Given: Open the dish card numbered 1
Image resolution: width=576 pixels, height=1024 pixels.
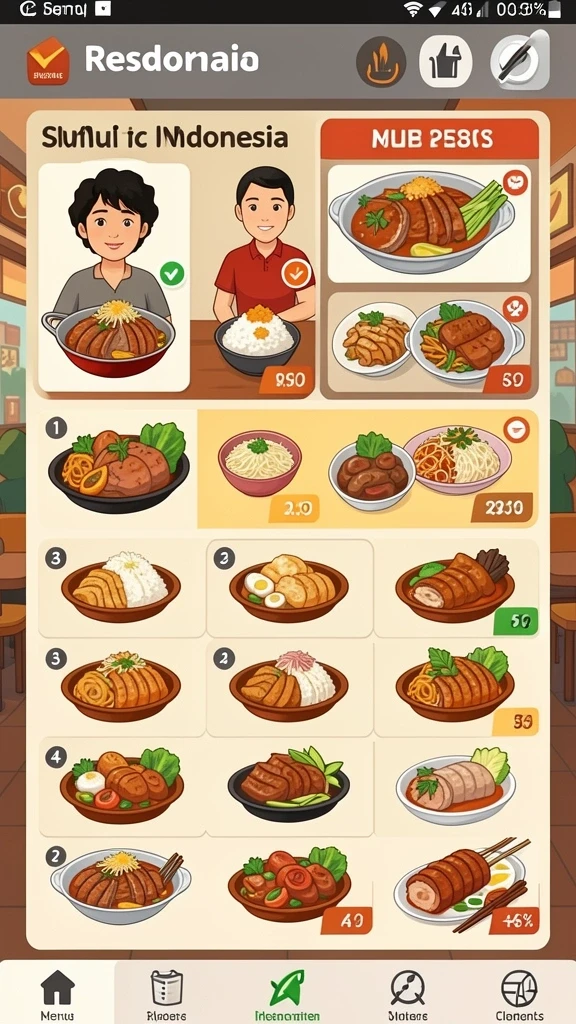Looking at the screenshot, I should coord(117,468).
